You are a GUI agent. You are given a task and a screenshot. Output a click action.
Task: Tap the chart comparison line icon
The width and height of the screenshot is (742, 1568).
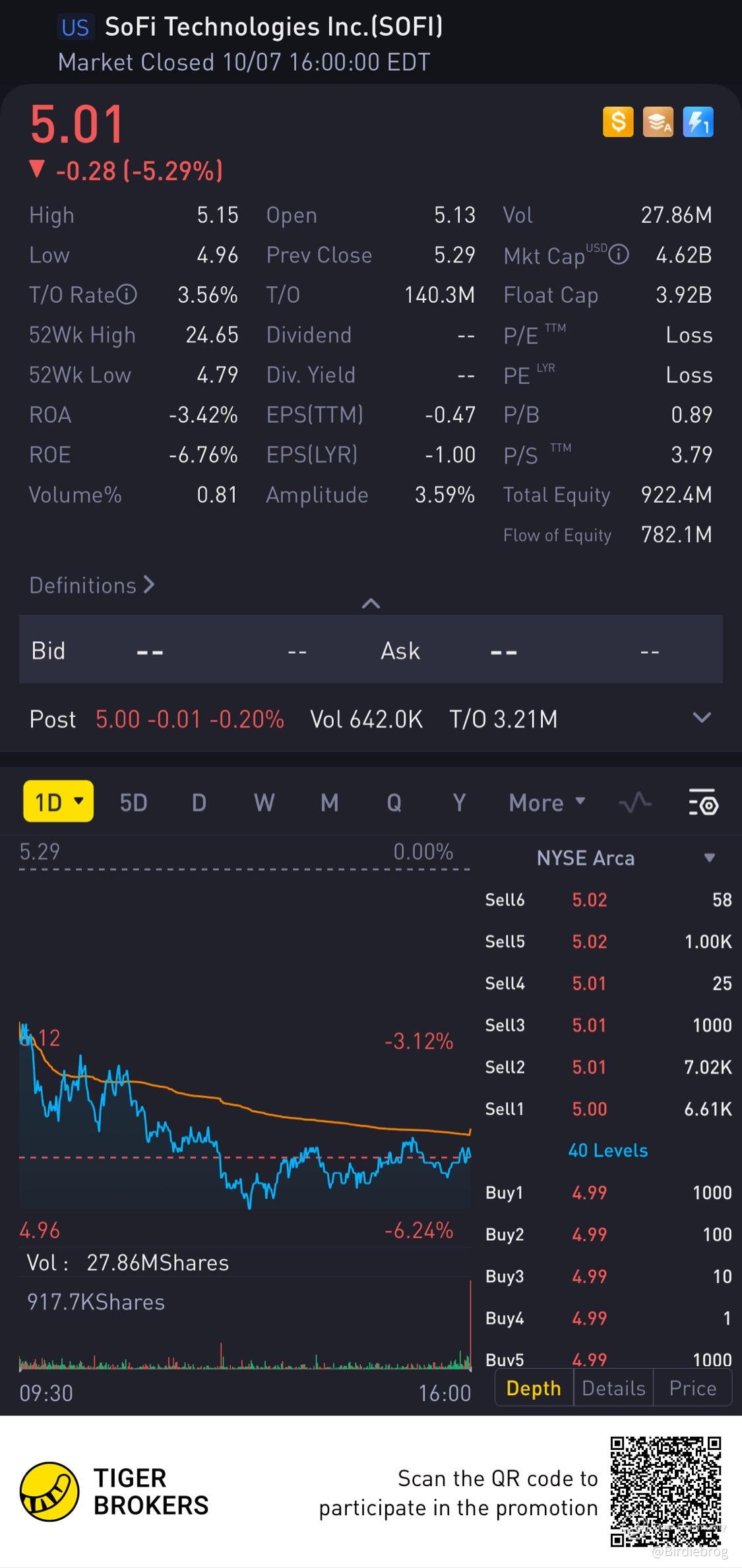point(635,803)
